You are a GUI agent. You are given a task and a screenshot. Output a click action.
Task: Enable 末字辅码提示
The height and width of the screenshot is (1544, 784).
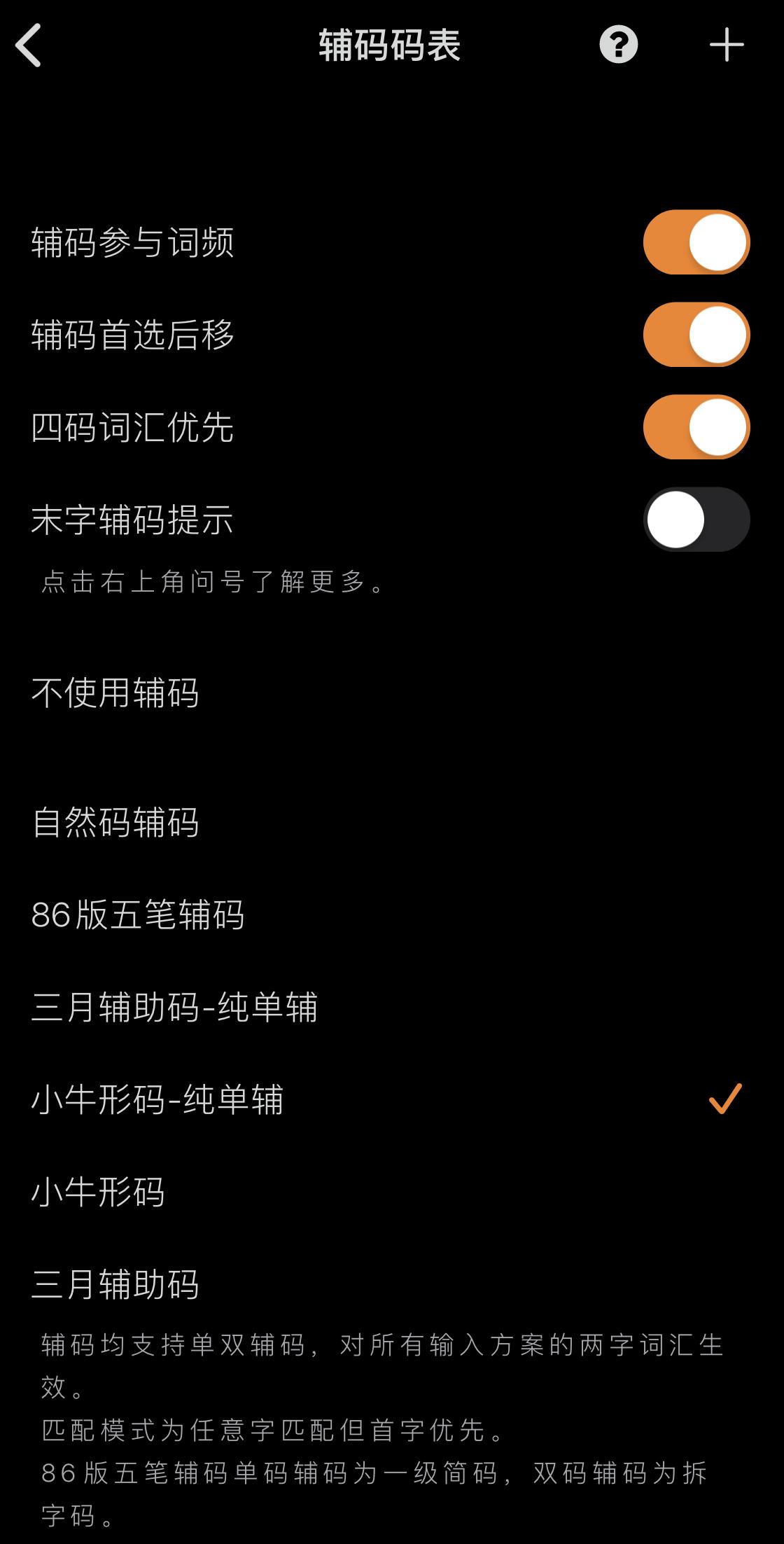click(696, 518)
